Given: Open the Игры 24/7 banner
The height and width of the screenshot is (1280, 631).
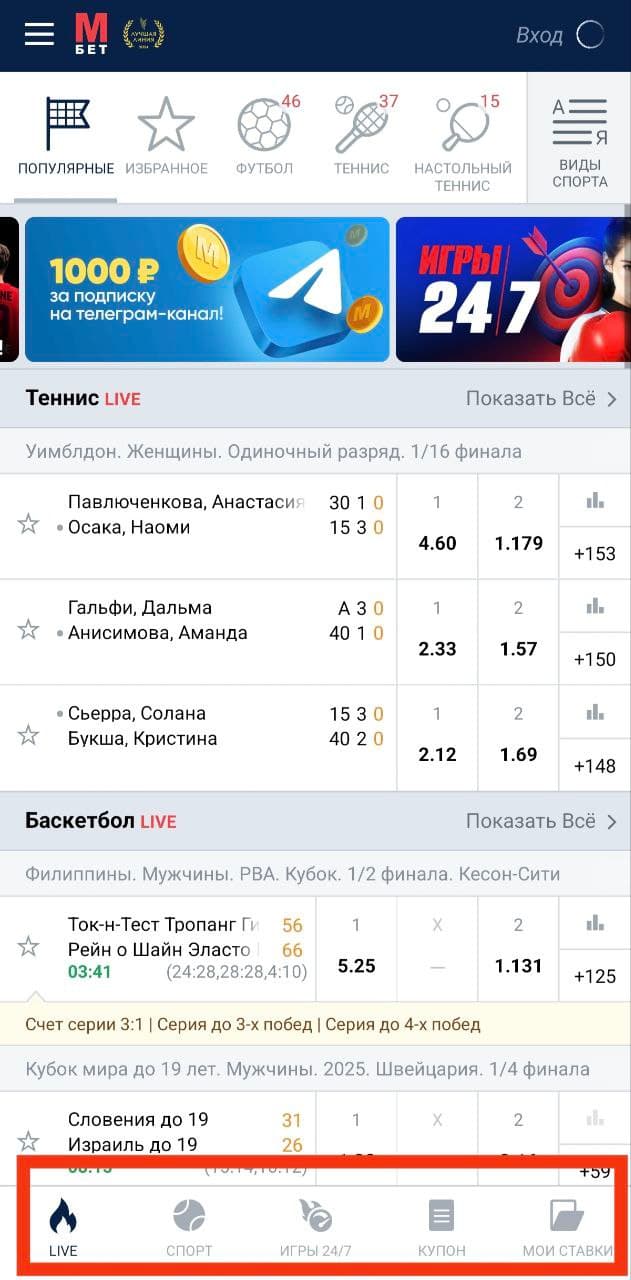Looking at the screenshot, I should coord(513,289).
